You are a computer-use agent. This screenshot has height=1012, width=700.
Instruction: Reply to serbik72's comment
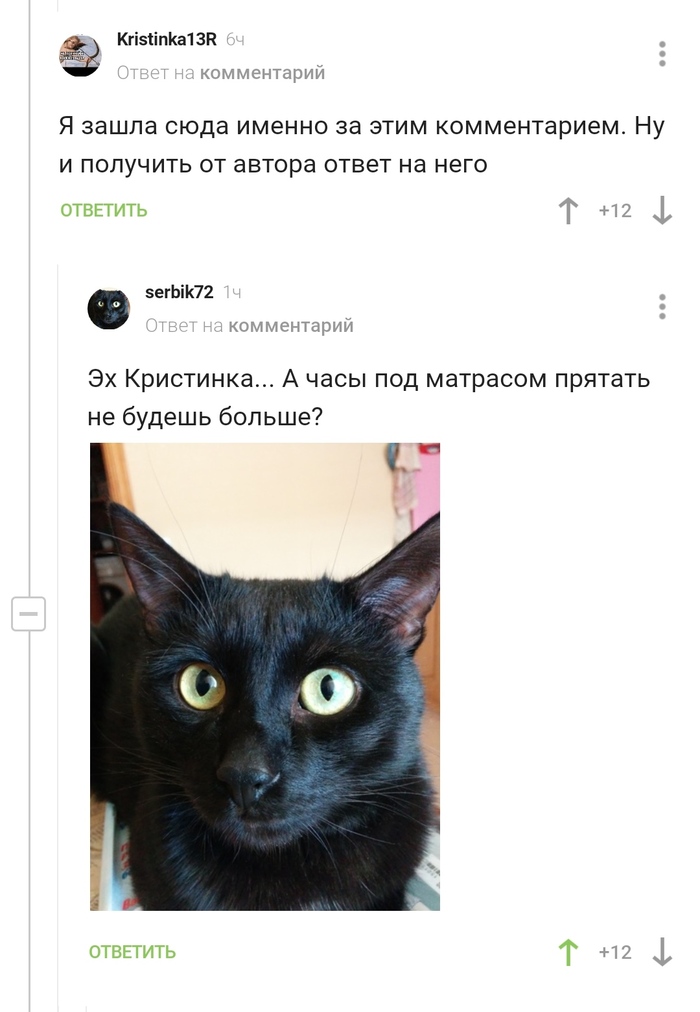132,952
